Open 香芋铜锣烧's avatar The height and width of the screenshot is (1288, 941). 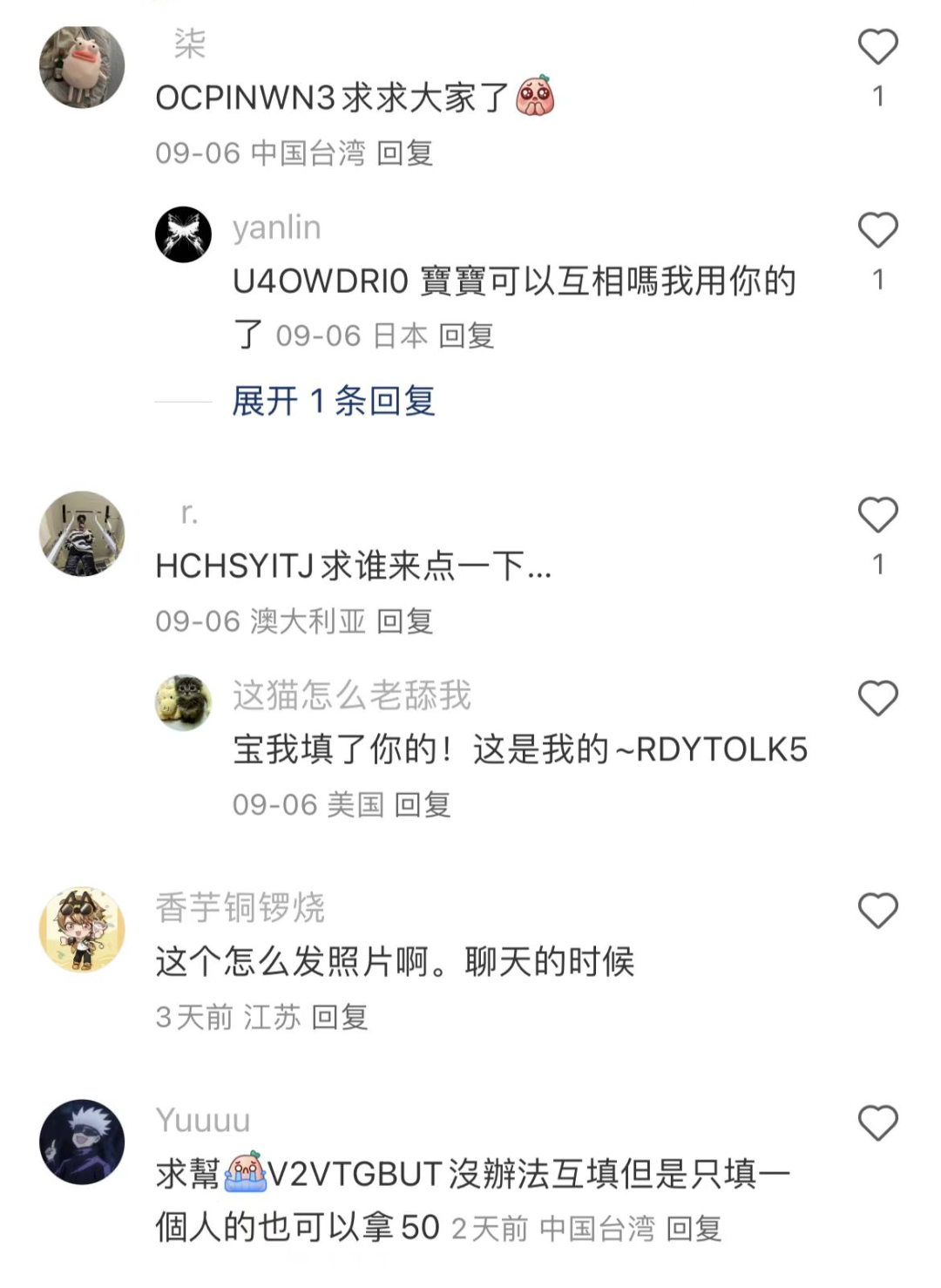83,930
